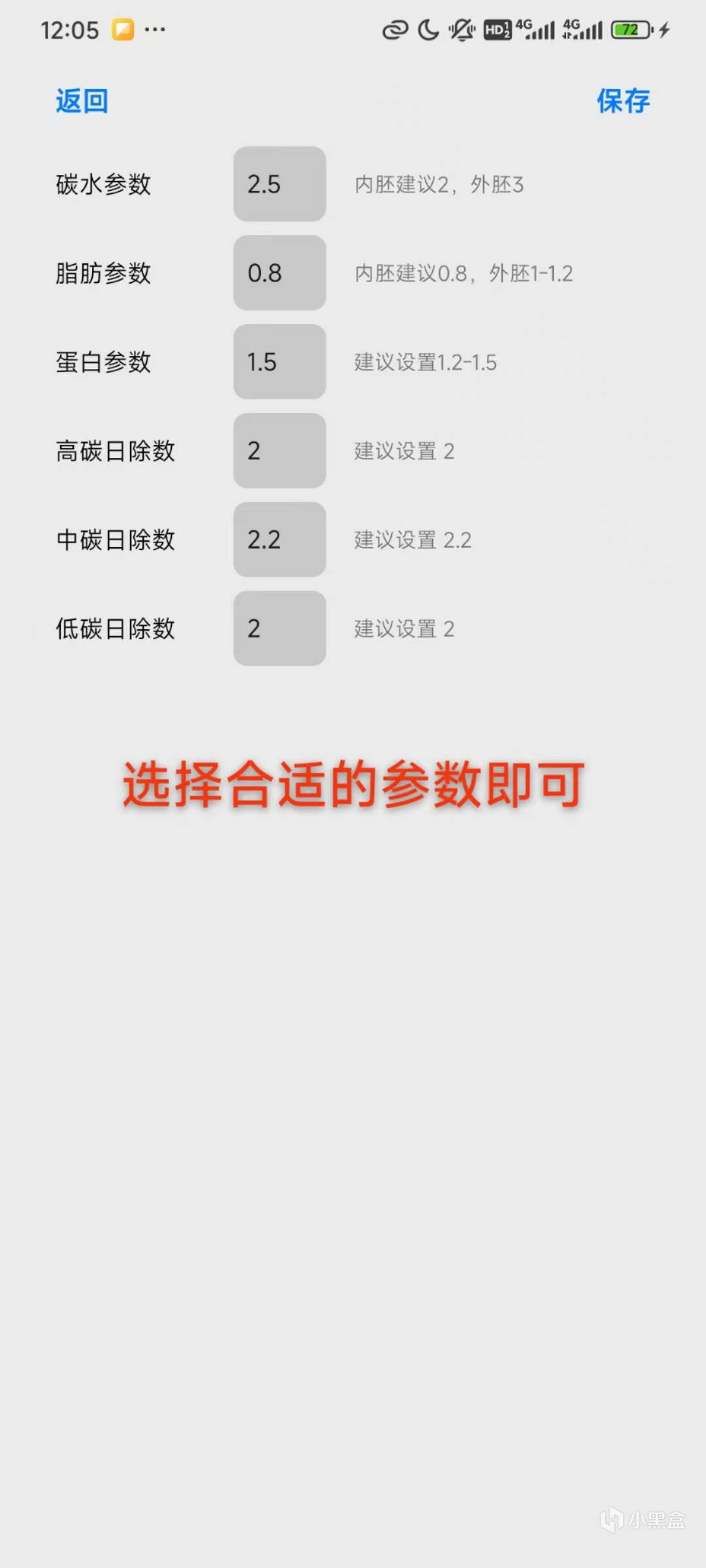
Task: Modify the 低碳日除数 value box
Action: (x=280, y=629)
